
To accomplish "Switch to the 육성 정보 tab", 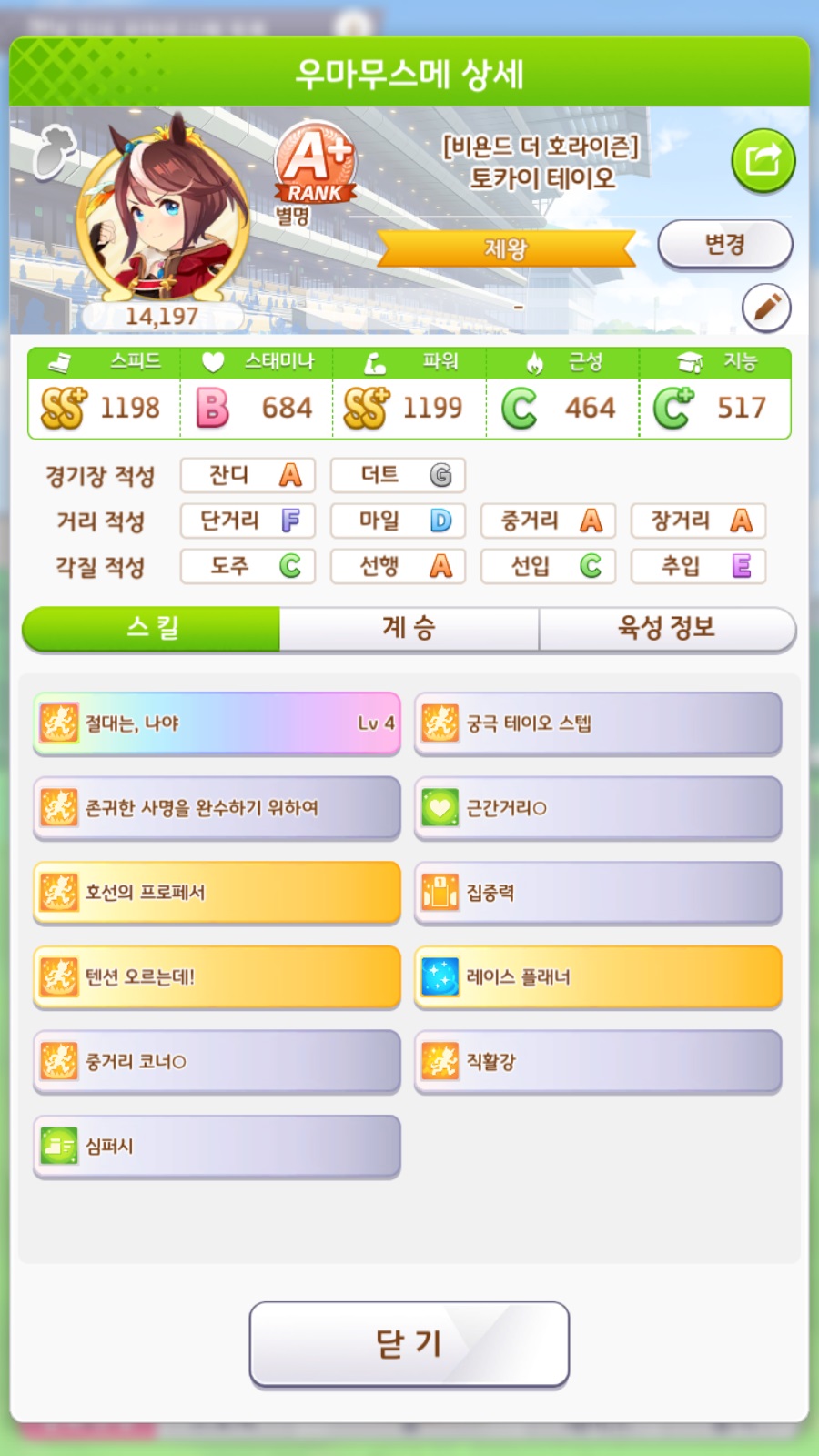I will click(666, 628).
